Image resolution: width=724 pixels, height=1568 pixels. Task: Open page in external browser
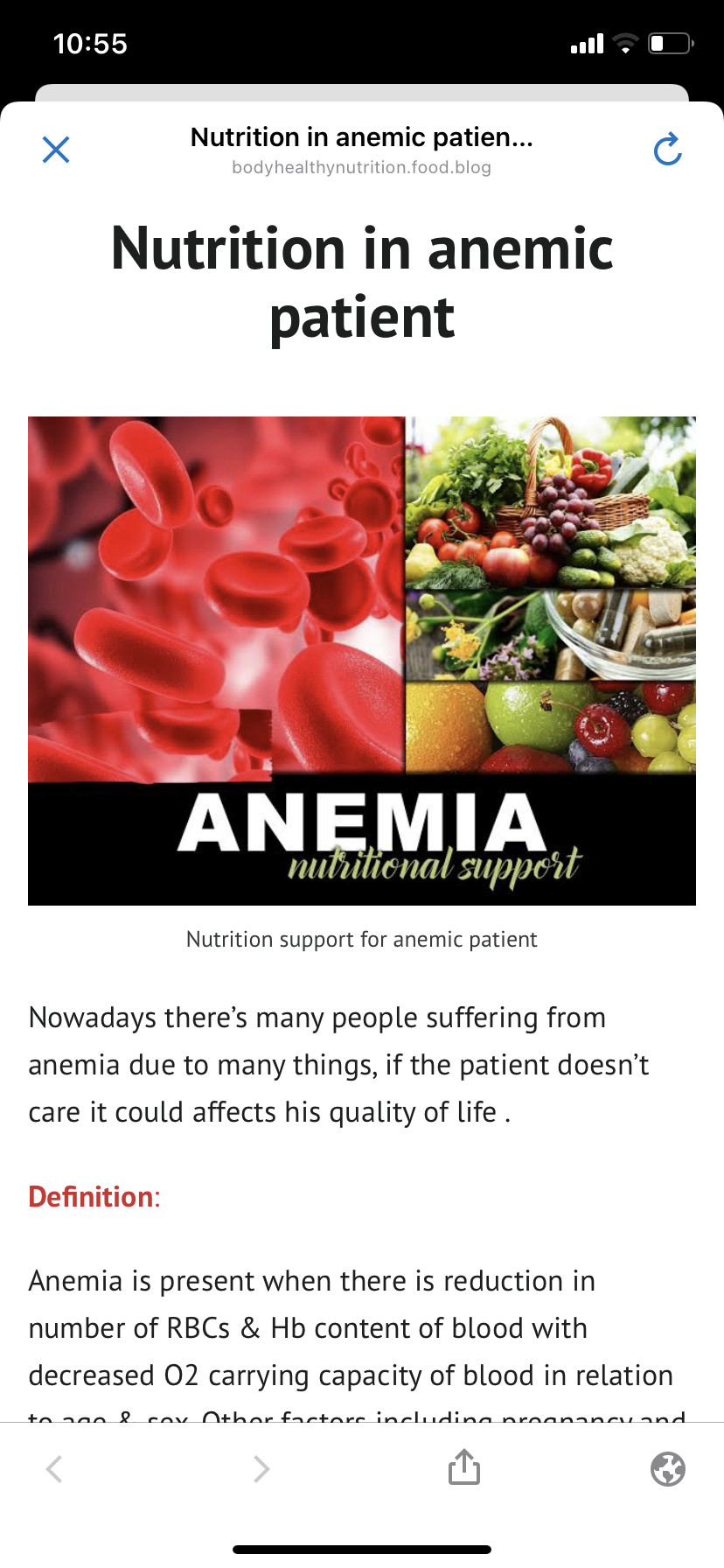[668, 1468]
